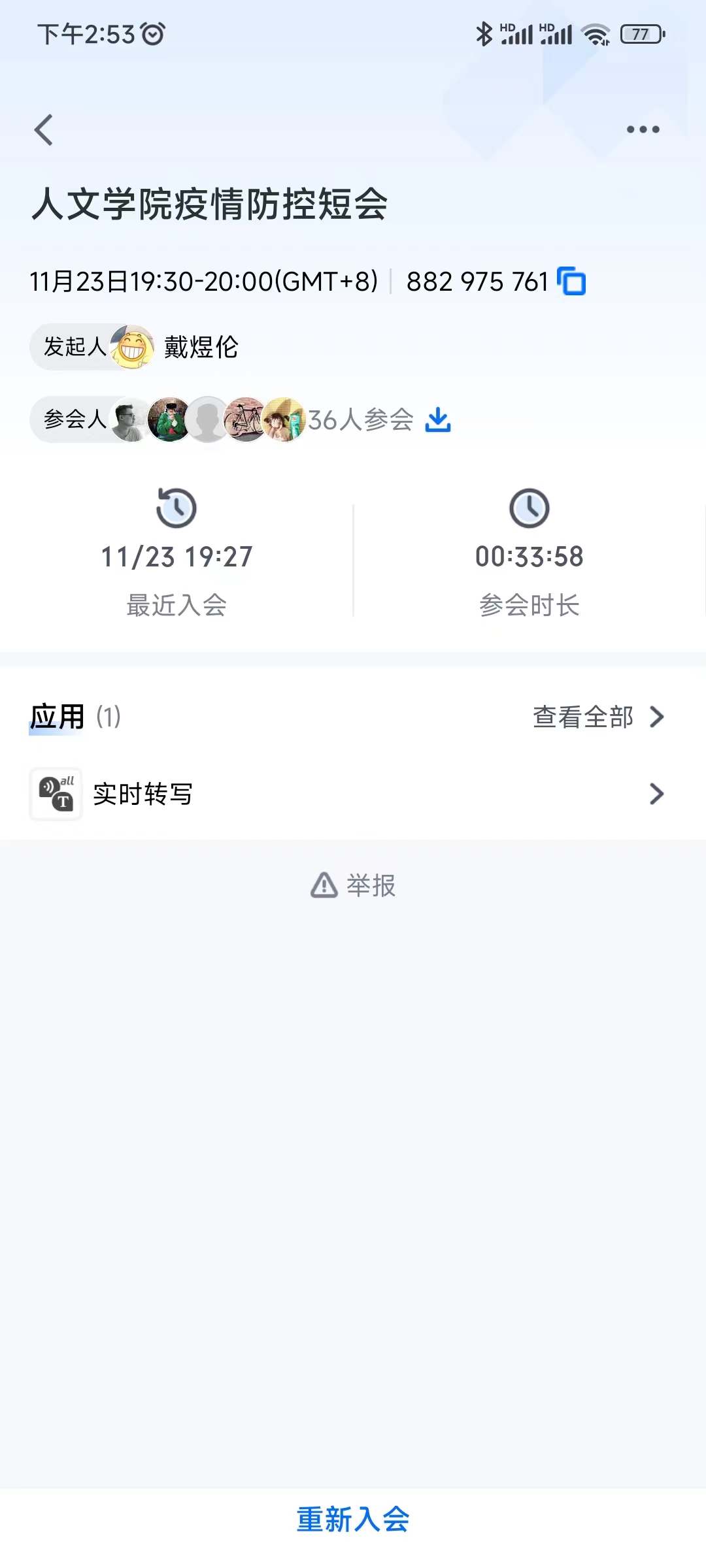
Task: Go back using the top-left arrow
Action: [44, 129]
